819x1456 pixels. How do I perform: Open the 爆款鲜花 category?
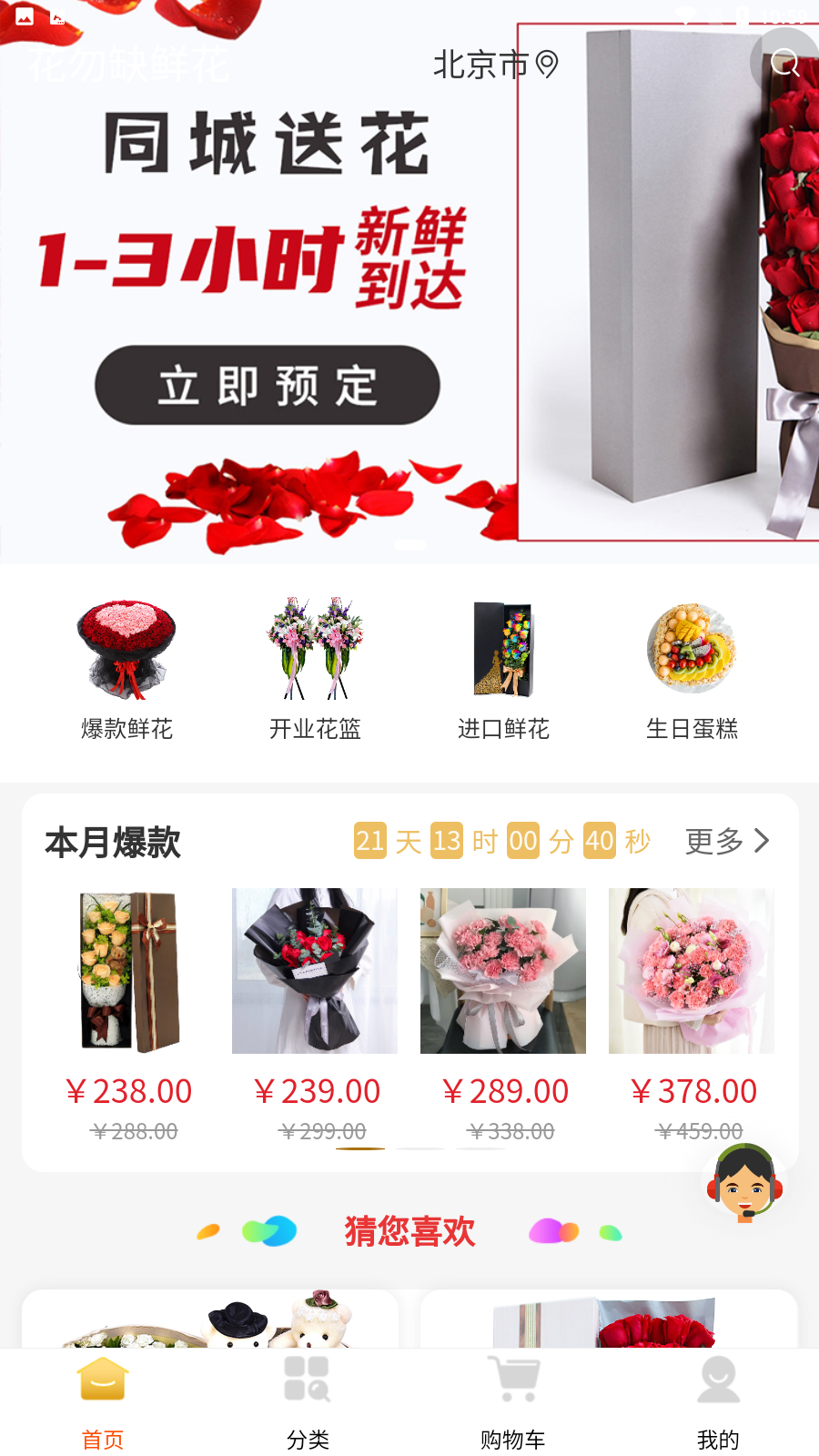pyautogui.click(x=126, y=669)
